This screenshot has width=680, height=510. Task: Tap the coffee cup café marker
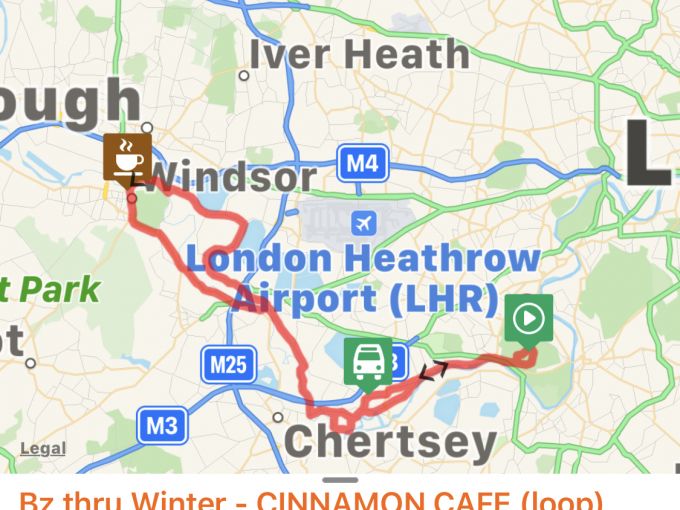point(127,157)
